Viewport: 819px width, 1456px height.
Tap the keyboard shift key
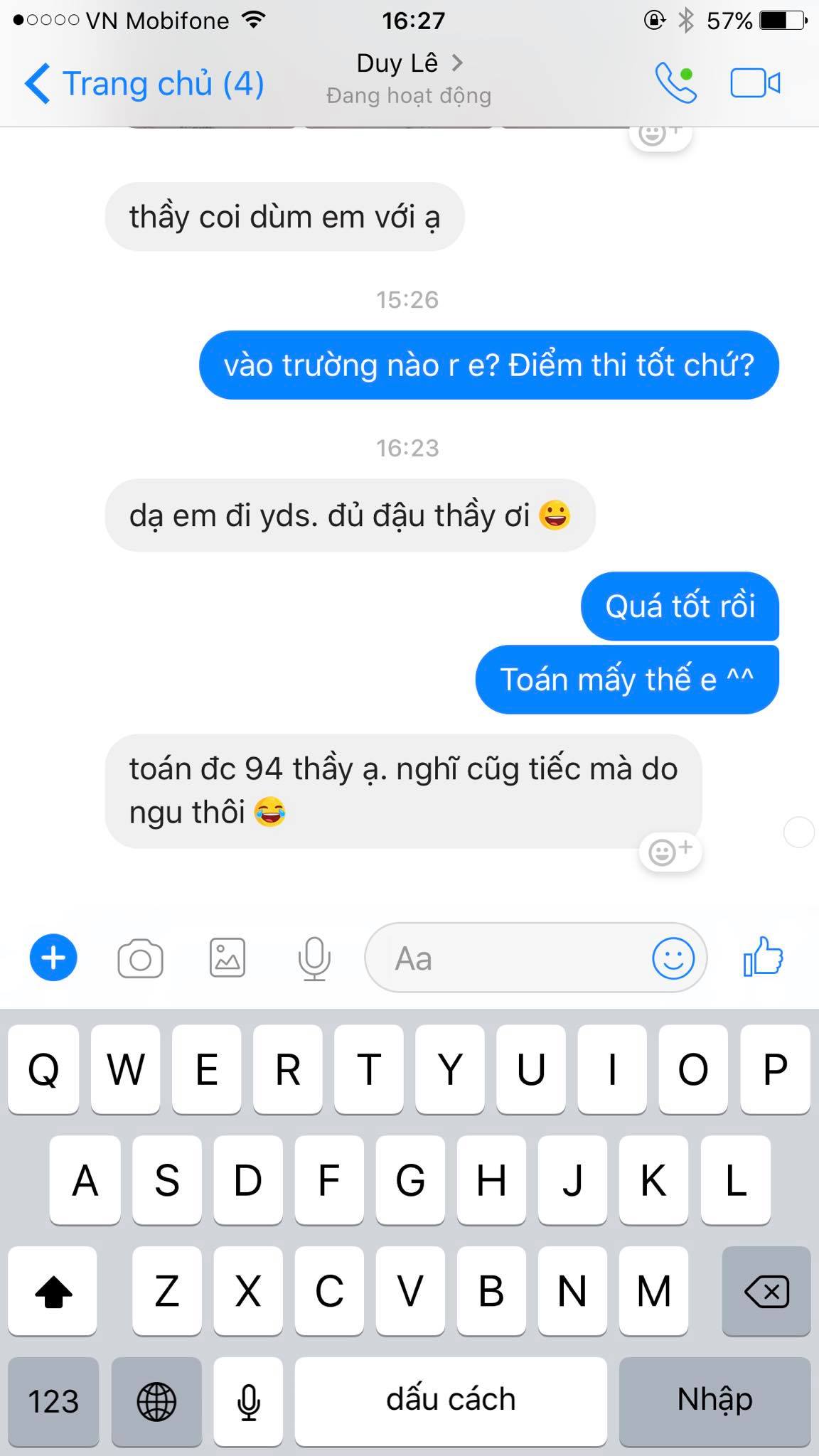pos(53,1290)
